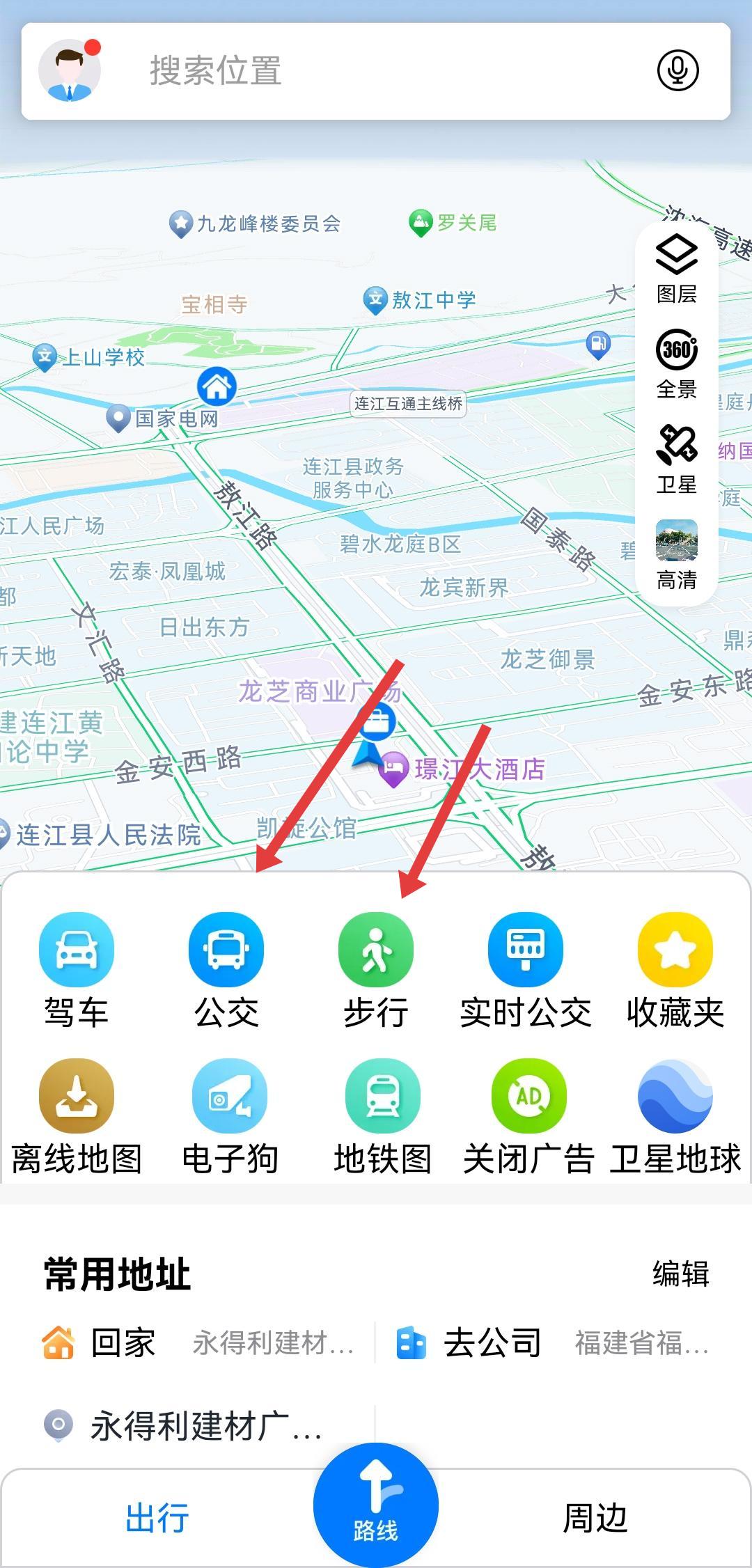Start voice search with the microphone

[677, 70]
